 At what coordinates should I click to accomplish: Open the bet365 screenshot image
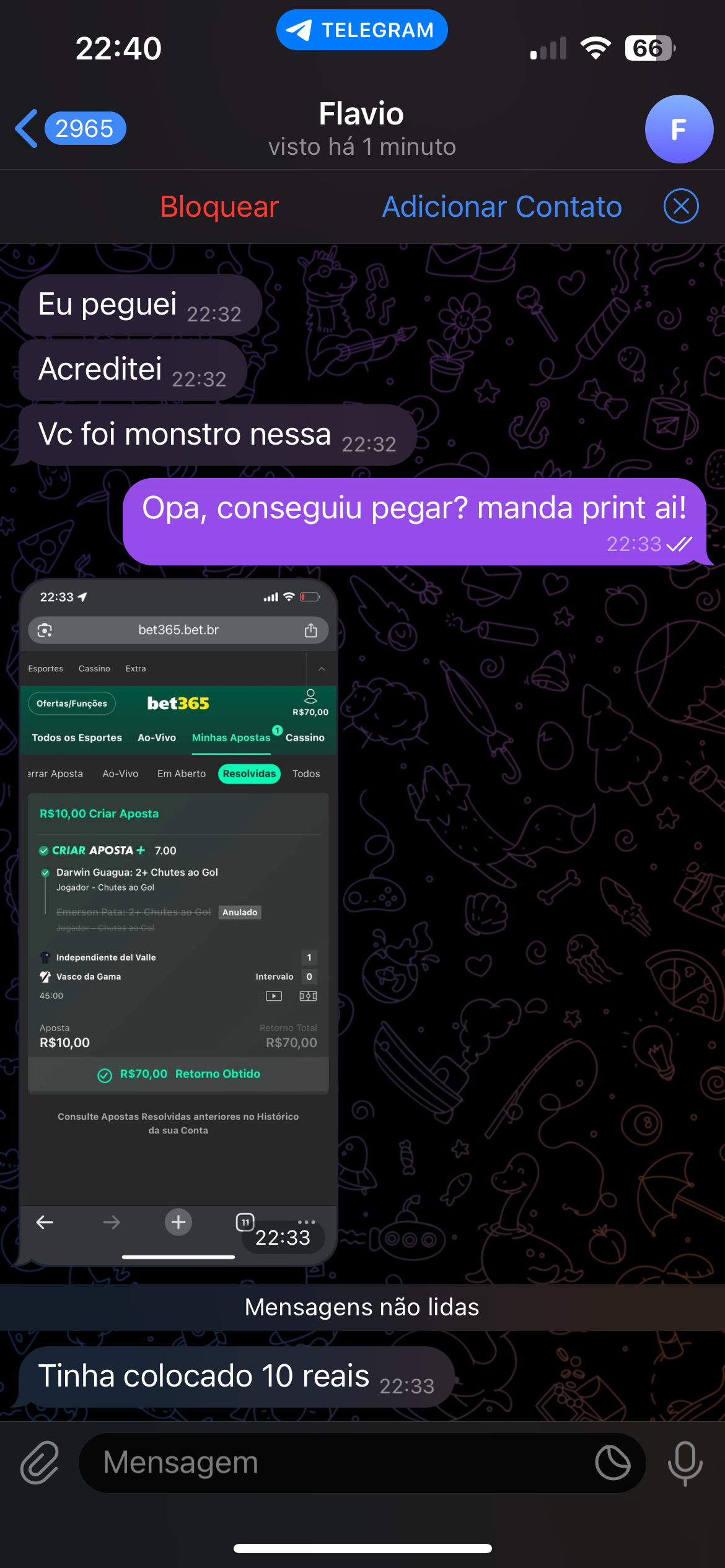coord(178,923)
